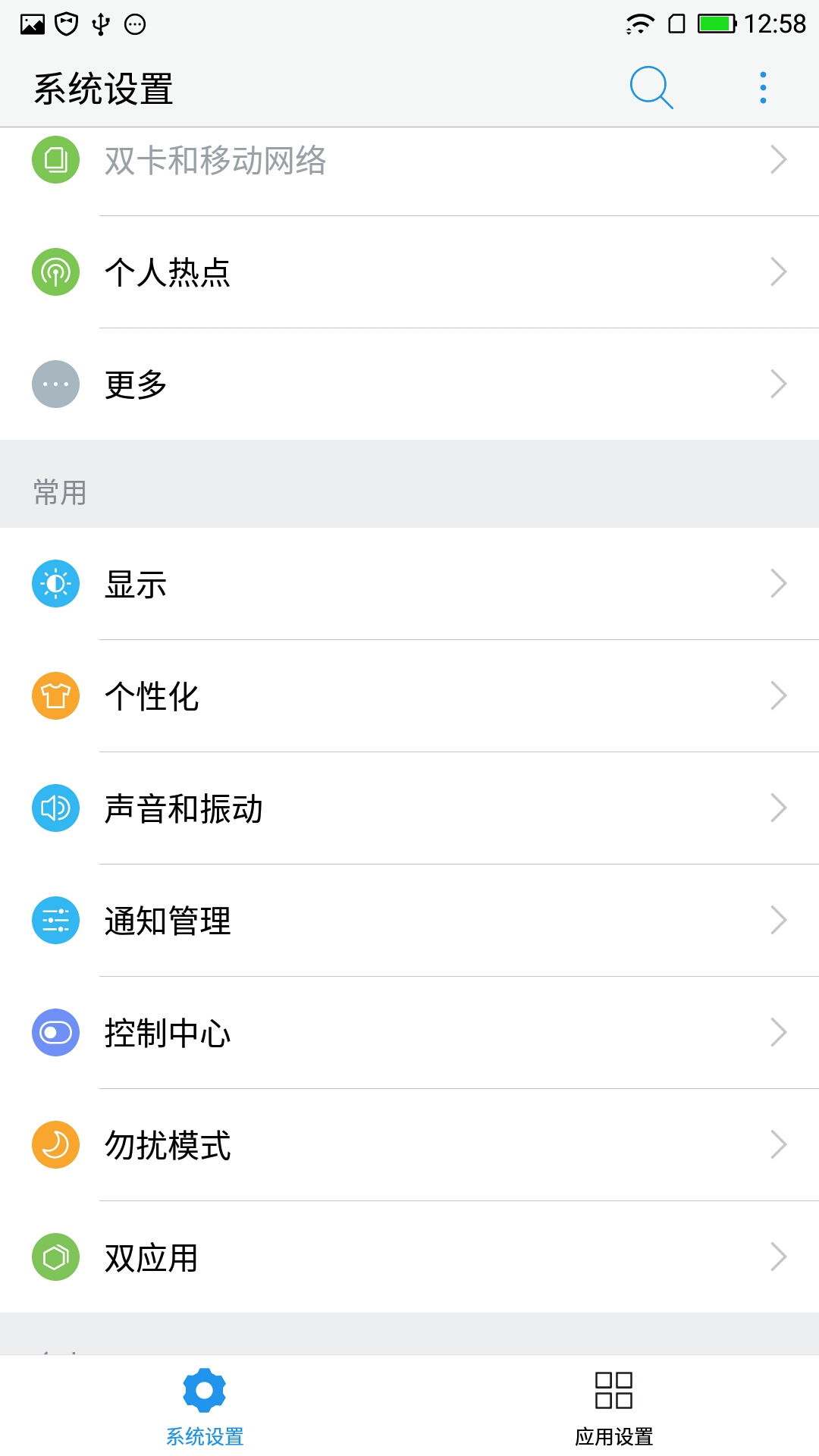Open 勿扰模式 settings
This screenshot has width=819, height=1456.
coord(409,1145)
